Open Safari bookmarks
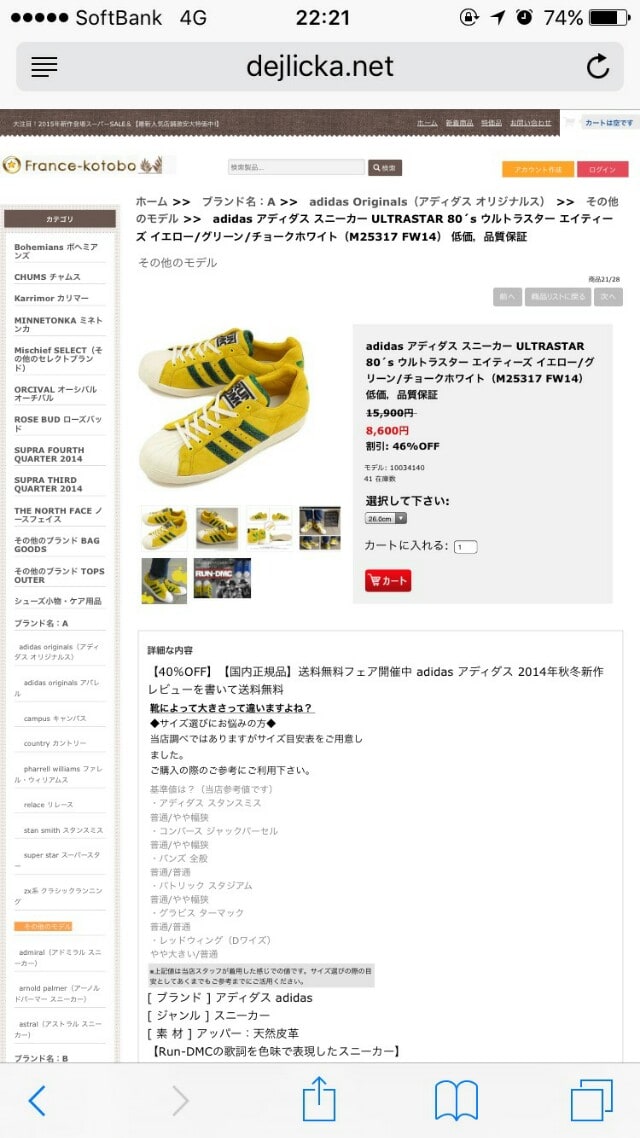 pyautogui.click(x=456, y=1100)
